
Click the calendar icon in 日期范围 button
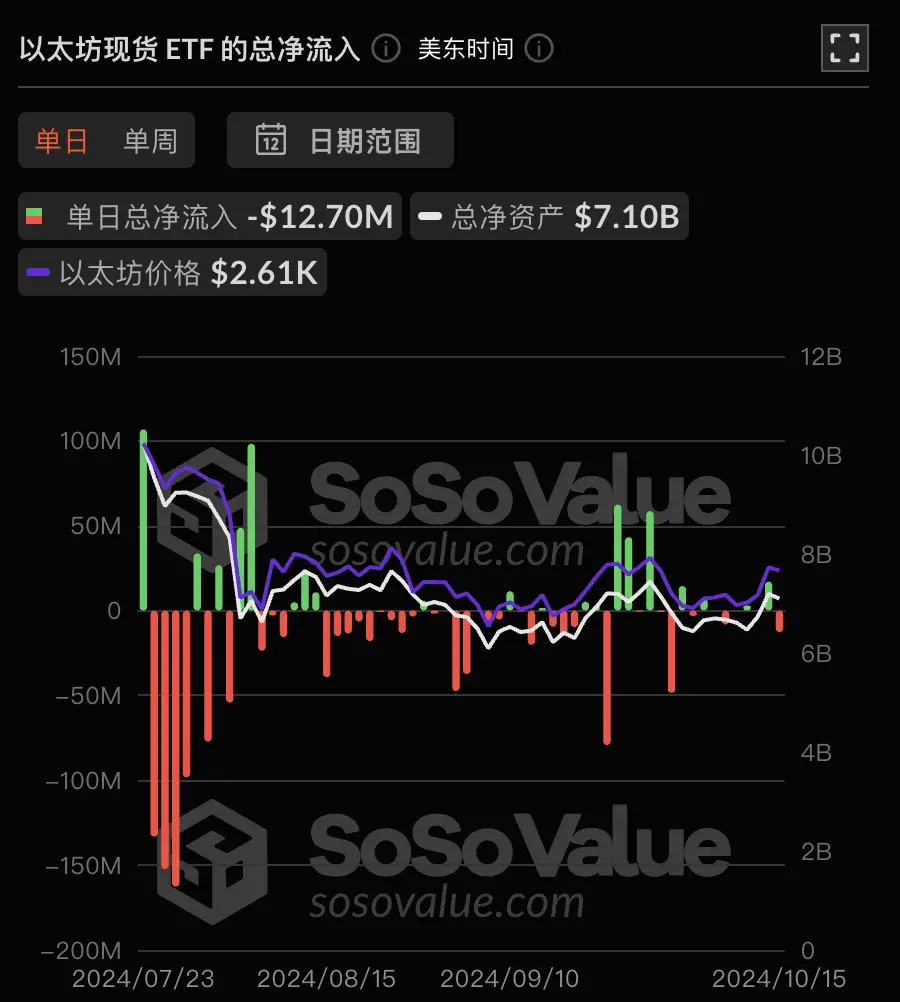tap(269, 140)
